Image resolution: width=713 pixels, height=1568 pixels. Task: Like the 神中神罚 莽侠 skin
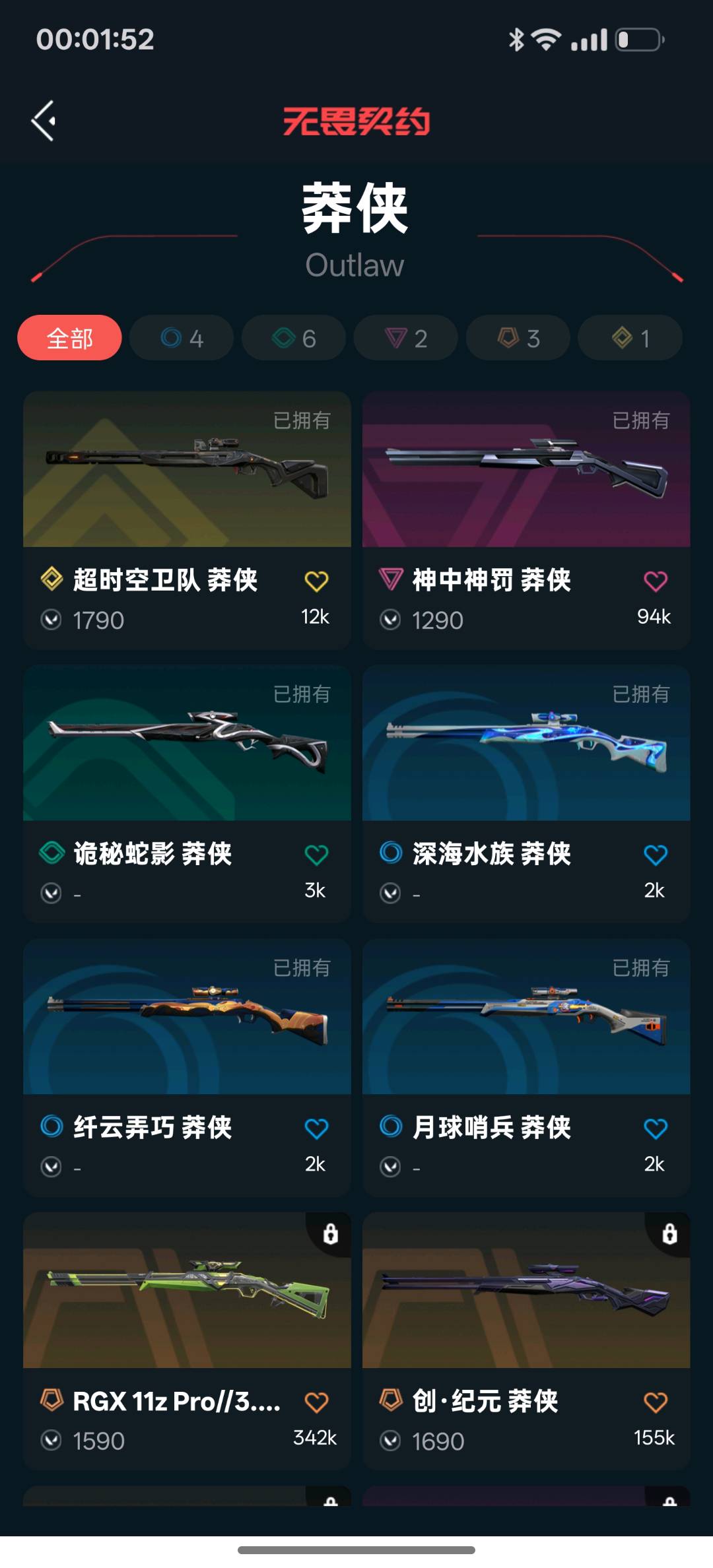pyautogui.click(x=655, y=581)
